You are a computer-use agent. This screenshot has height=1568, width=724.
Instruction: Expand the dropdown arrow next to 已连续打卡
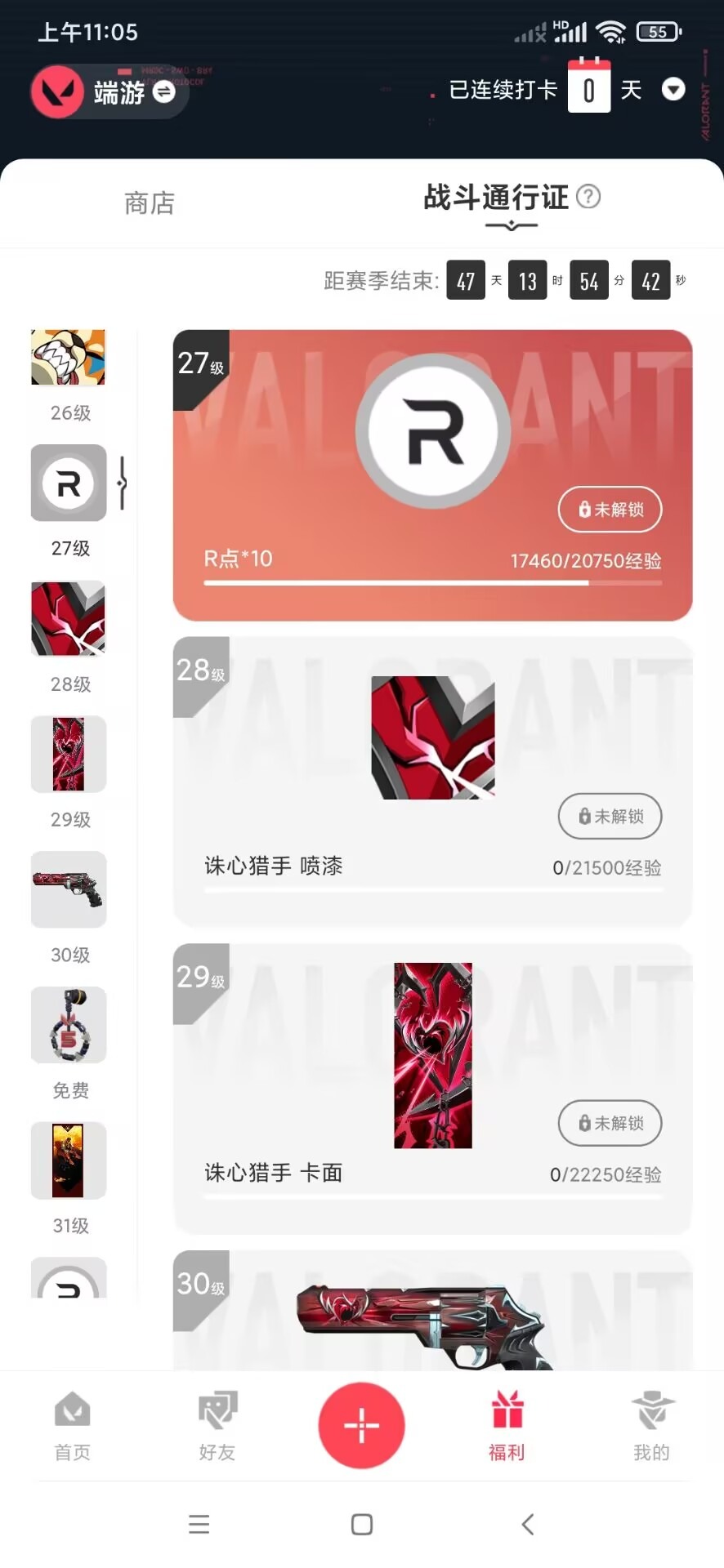[673, 90]
